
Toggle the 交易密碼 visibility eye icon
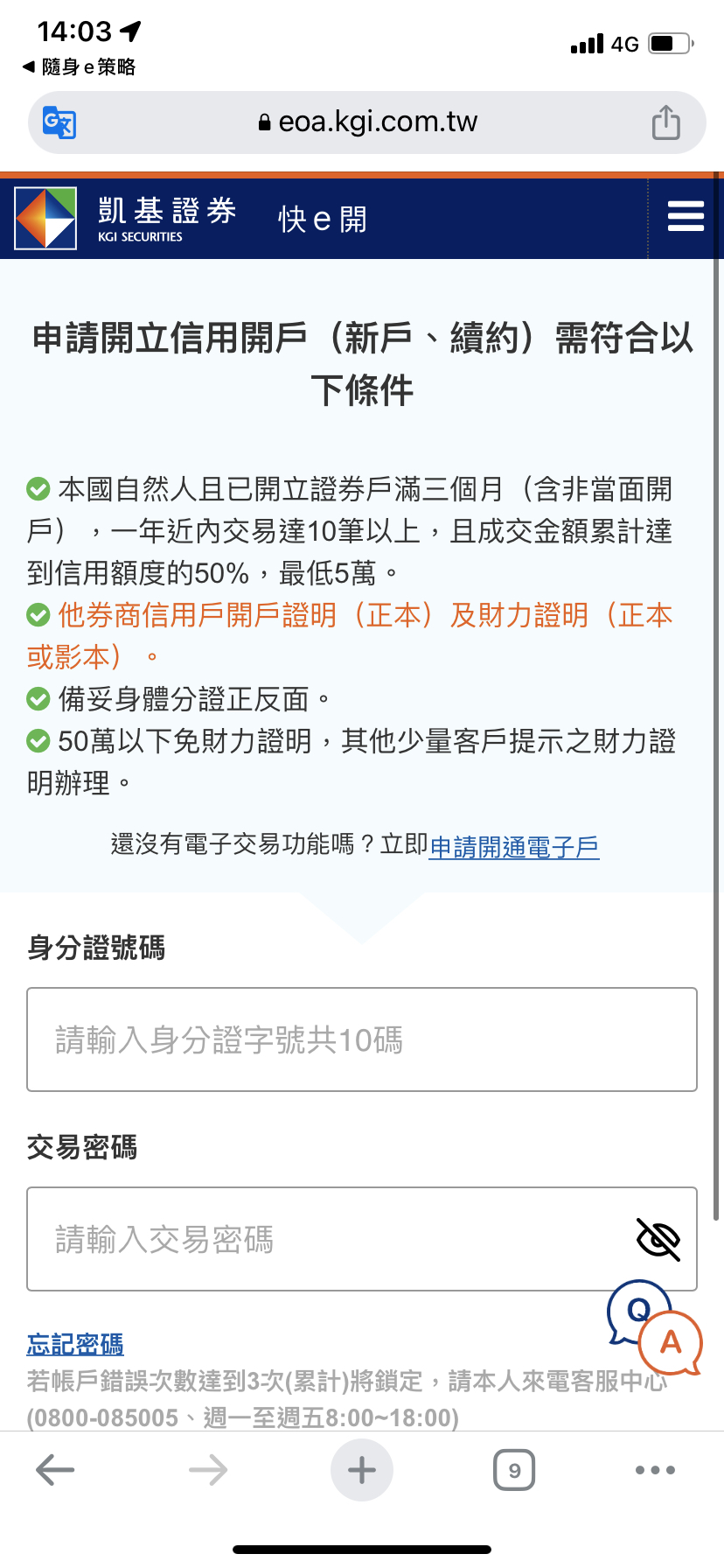coord(658,1239)
